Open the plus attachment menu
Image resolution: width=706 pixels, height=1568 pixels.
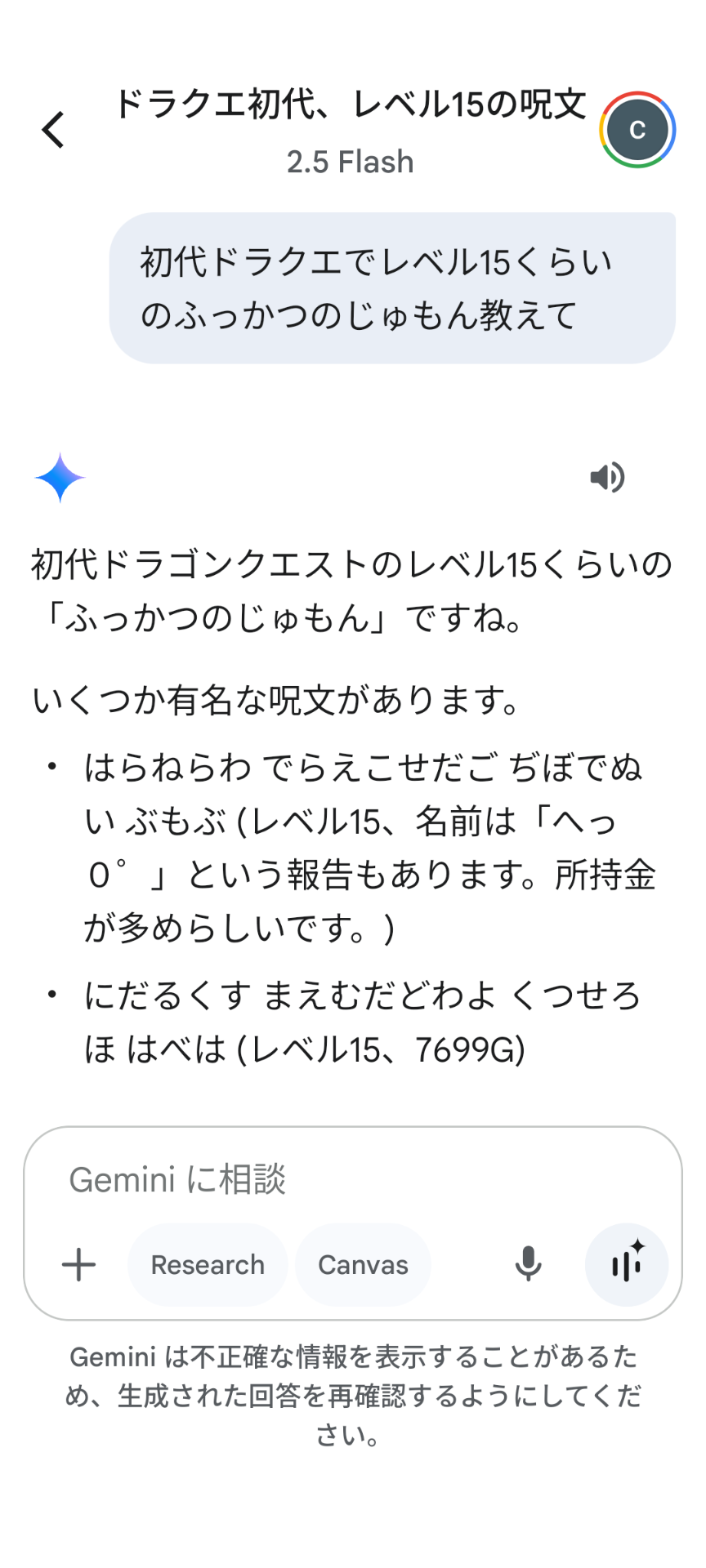tap(79, 1264)
